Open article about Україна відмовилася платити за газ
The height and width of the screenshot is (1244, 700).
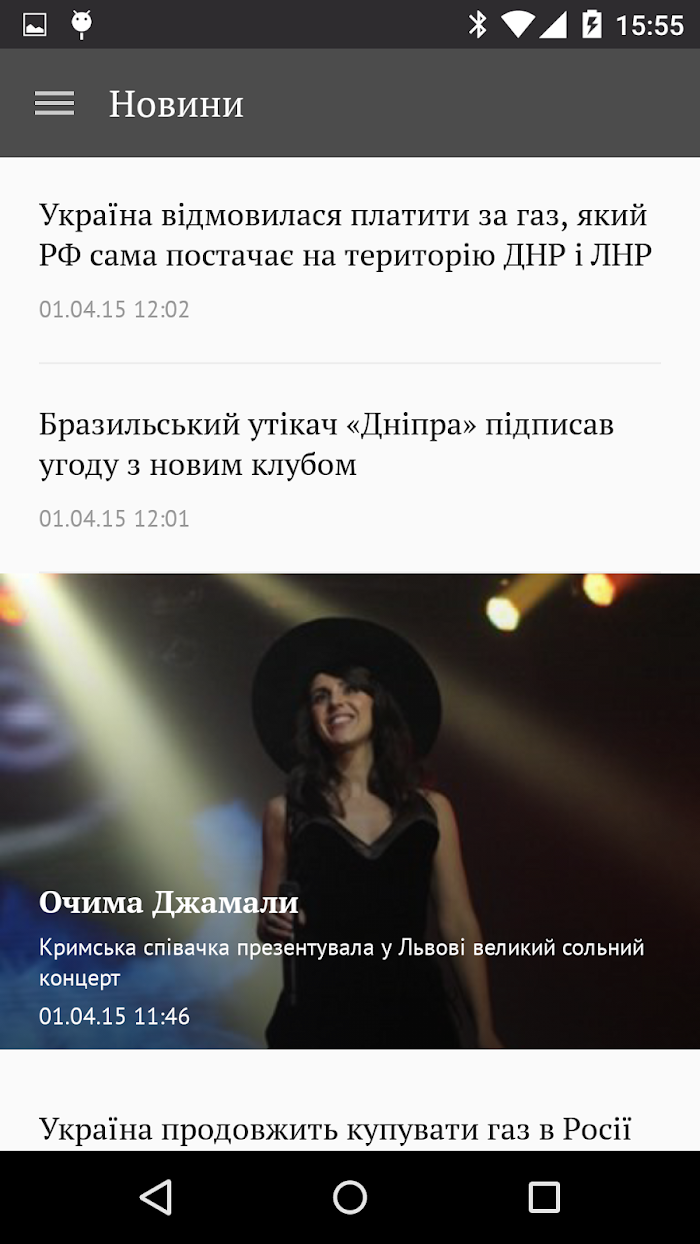345,236
